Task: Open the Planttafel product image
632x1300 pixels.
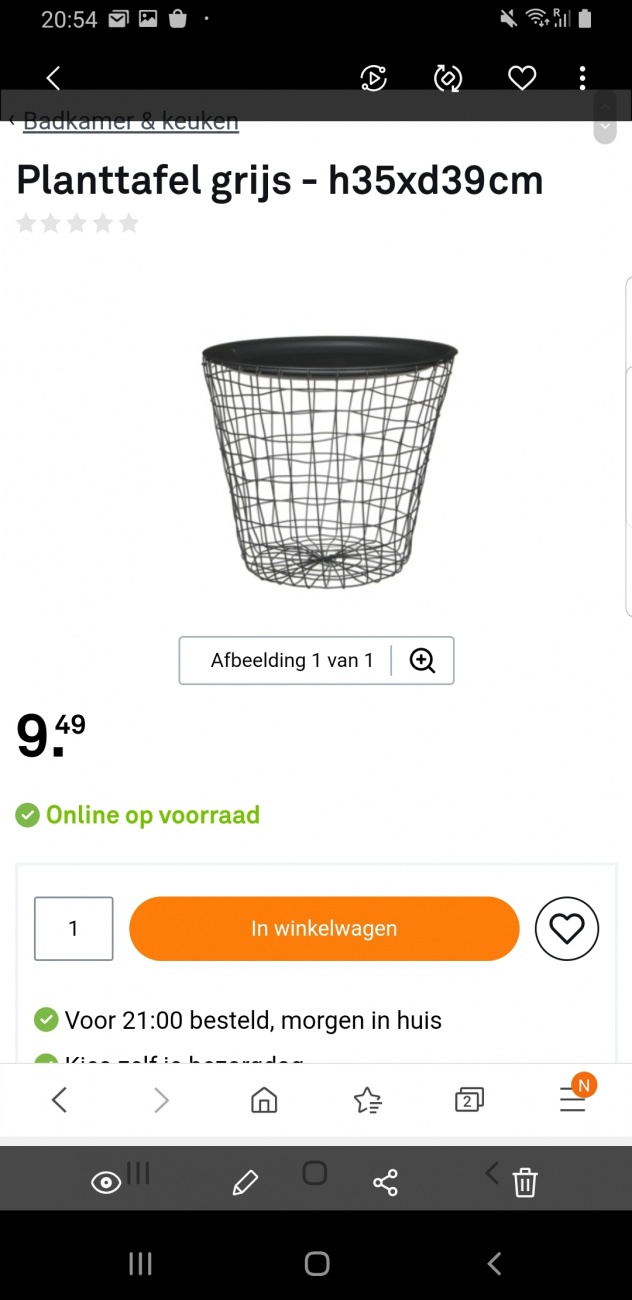Action: click(x=329, y=462)
